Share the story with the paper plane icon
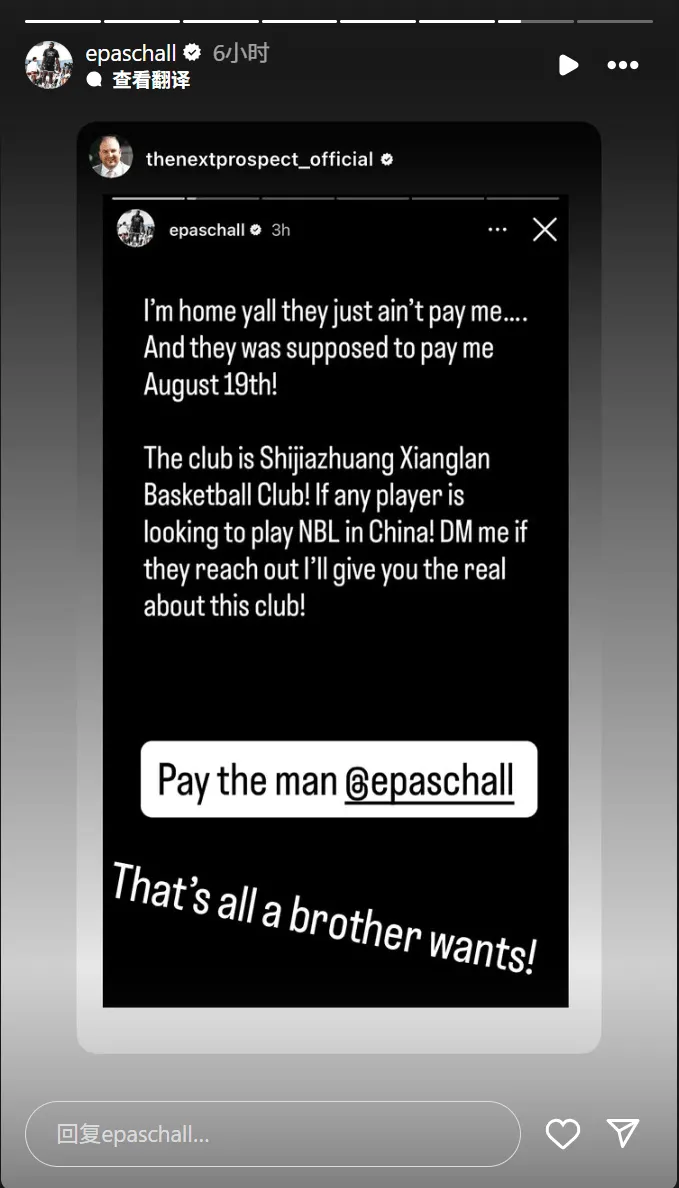This screenshot has width=679, height=1188. pyautogui.click(x=623, y=1133)
